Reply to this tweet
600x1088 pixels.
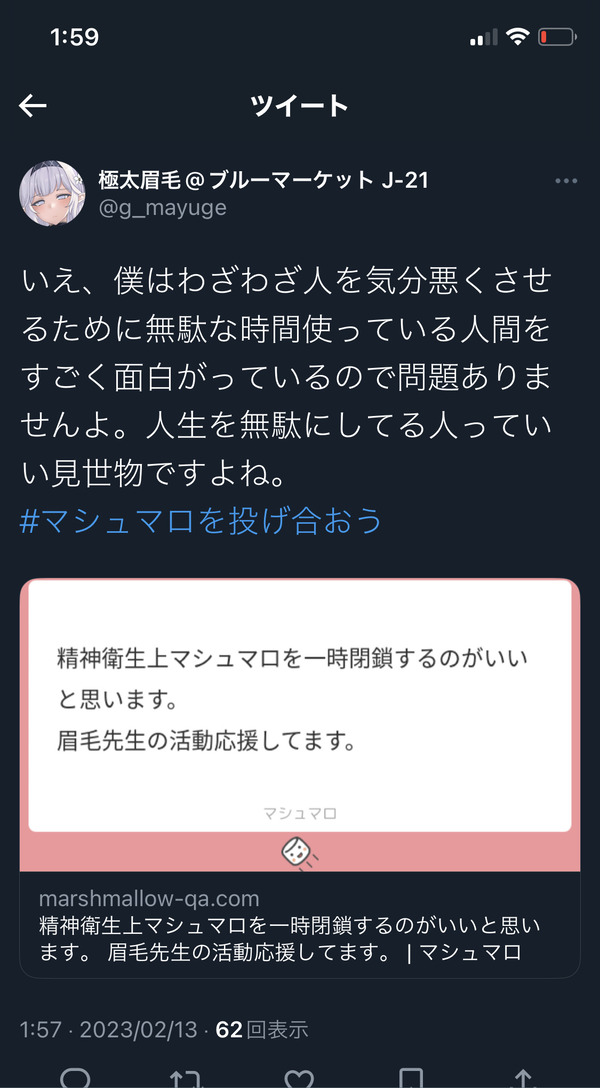76,1078
